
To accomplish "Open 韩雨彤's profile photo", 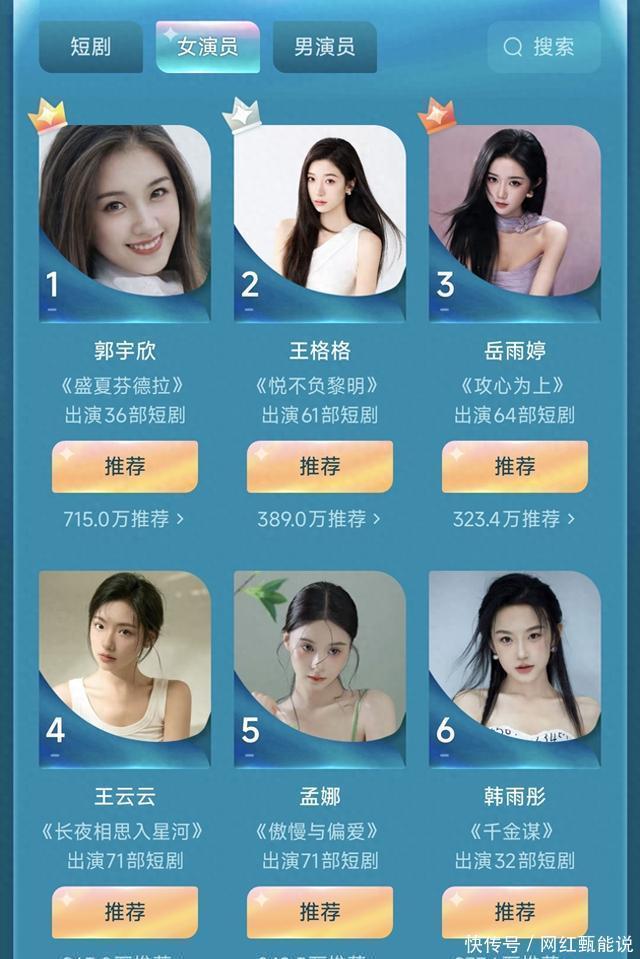I will (x=515, y=658).
